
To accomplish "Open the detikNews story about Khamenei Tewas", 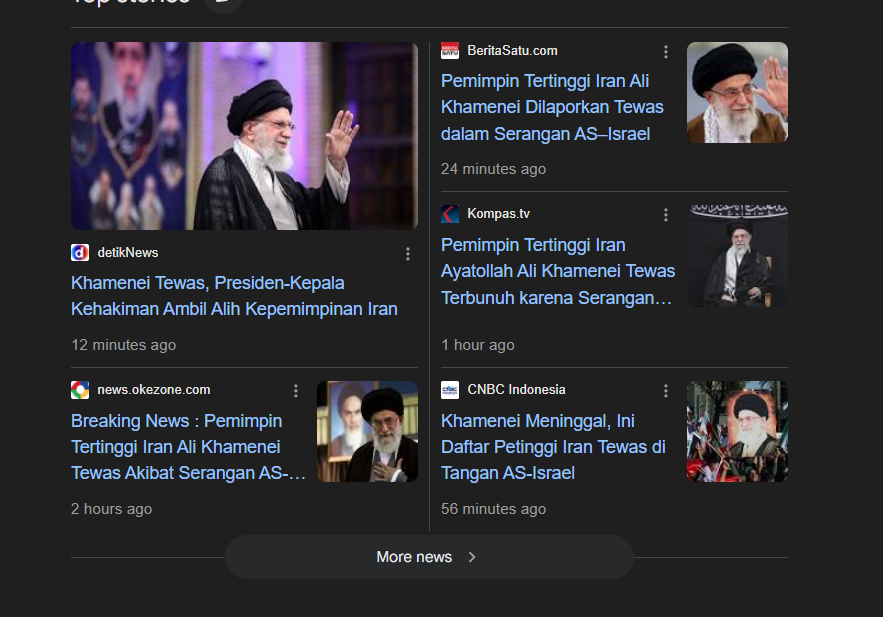I will point(234,296).
